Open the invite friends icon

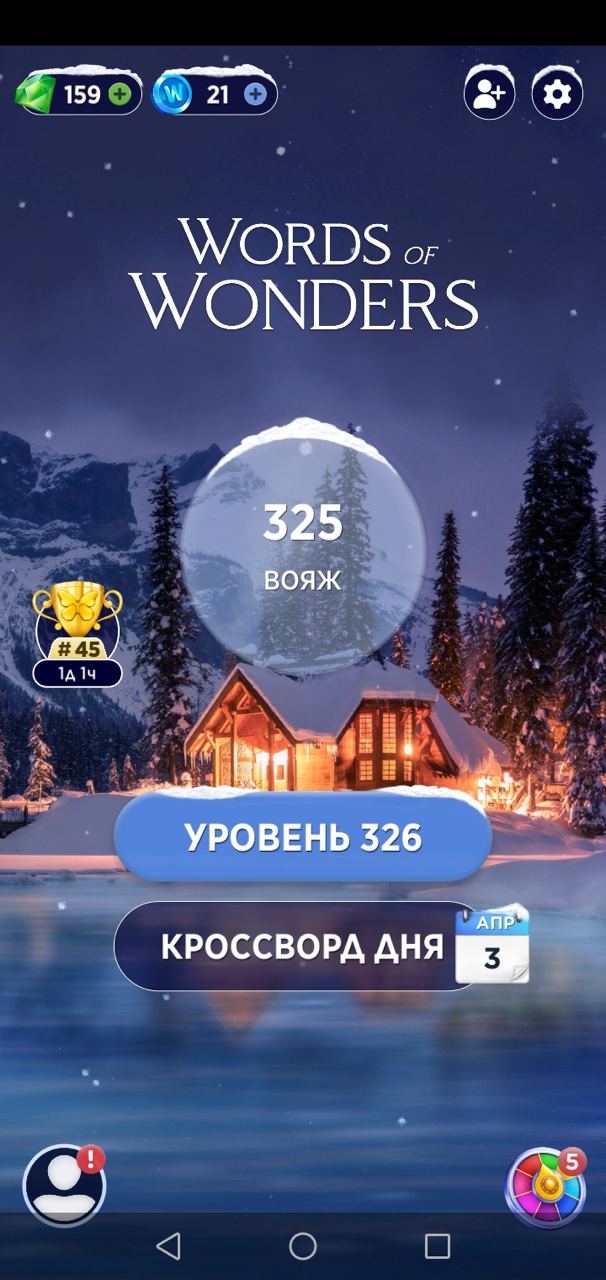489,94
